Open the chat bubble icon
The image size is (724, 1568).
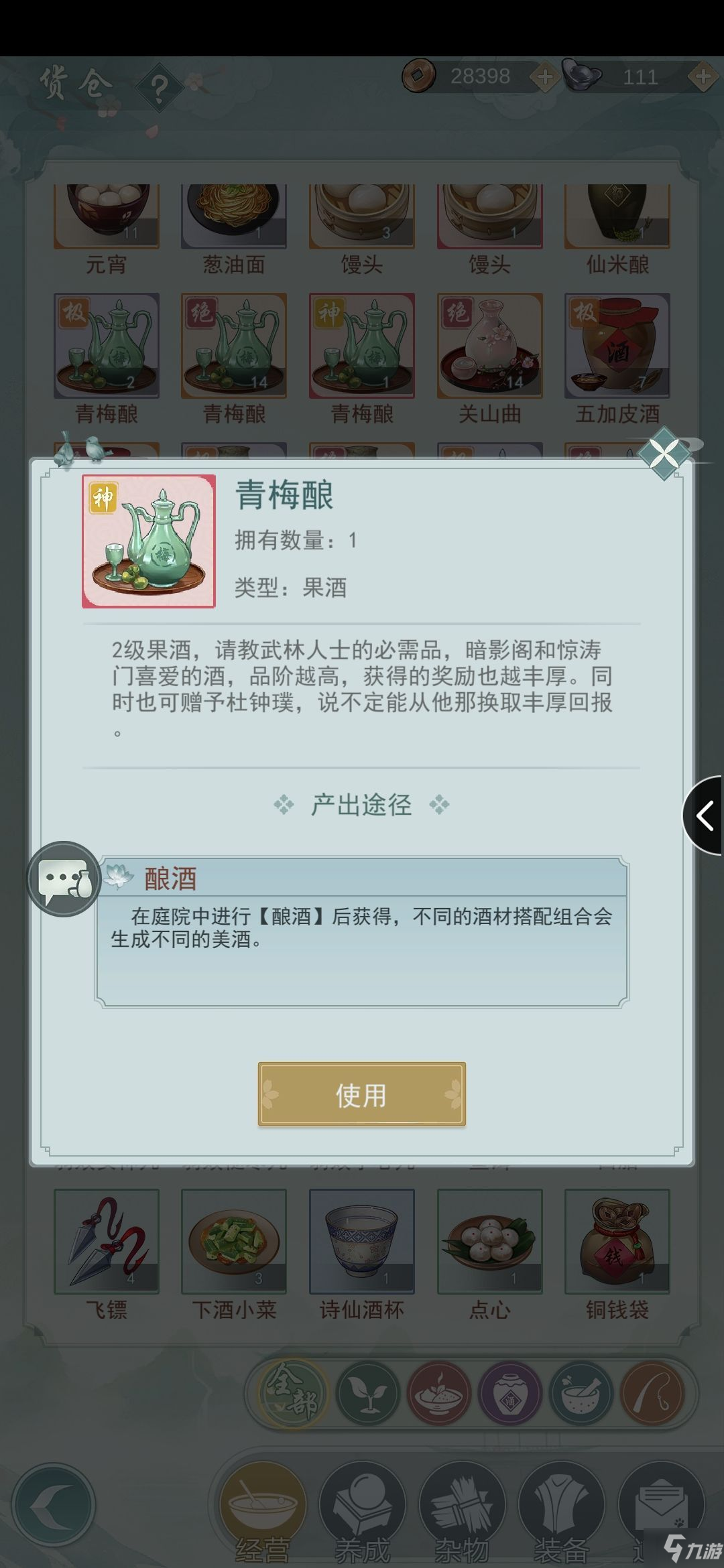(64, 879)
